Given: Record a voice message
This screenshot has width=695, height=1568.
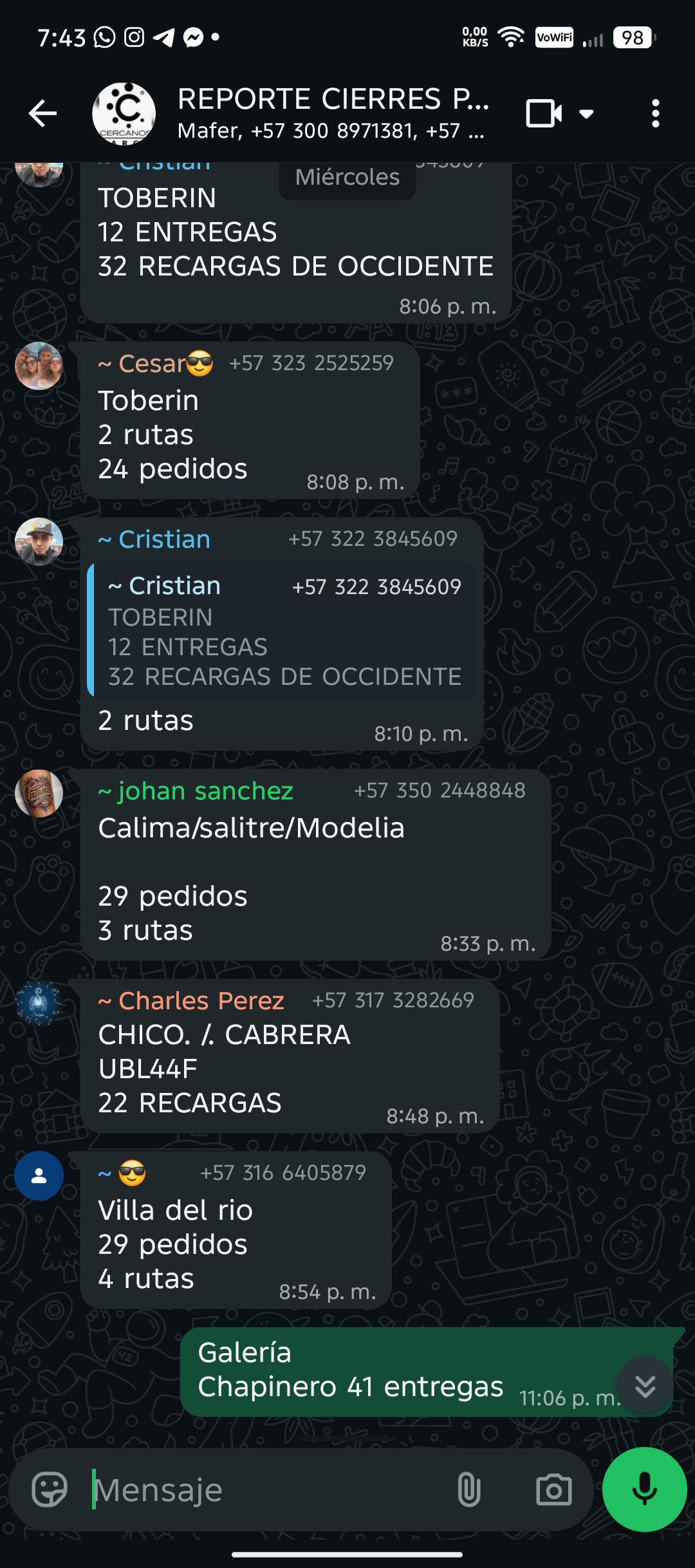Looking at the screenshot, I should click(x=644, y=1489).
